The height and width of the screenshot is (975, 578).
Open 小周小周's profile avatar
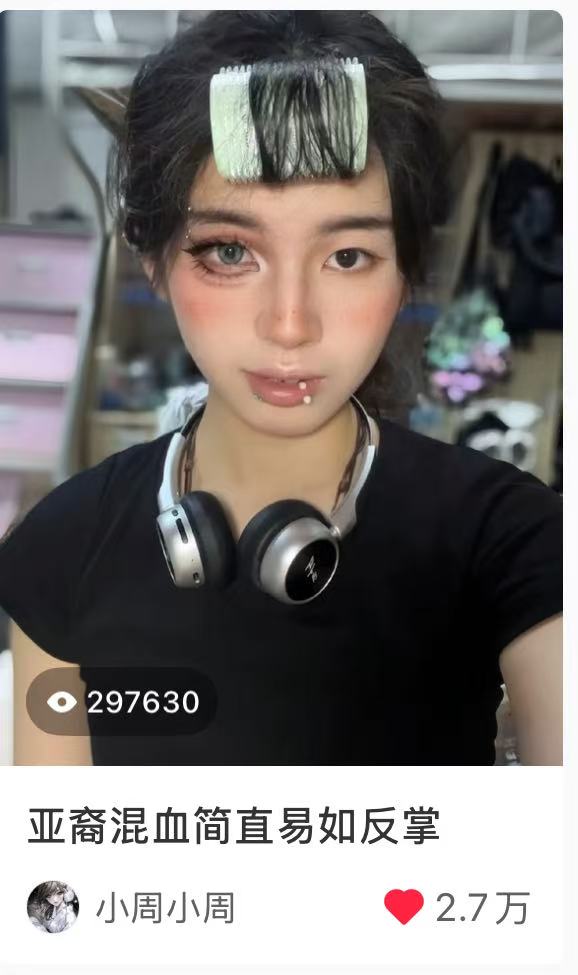pos(53,907)
